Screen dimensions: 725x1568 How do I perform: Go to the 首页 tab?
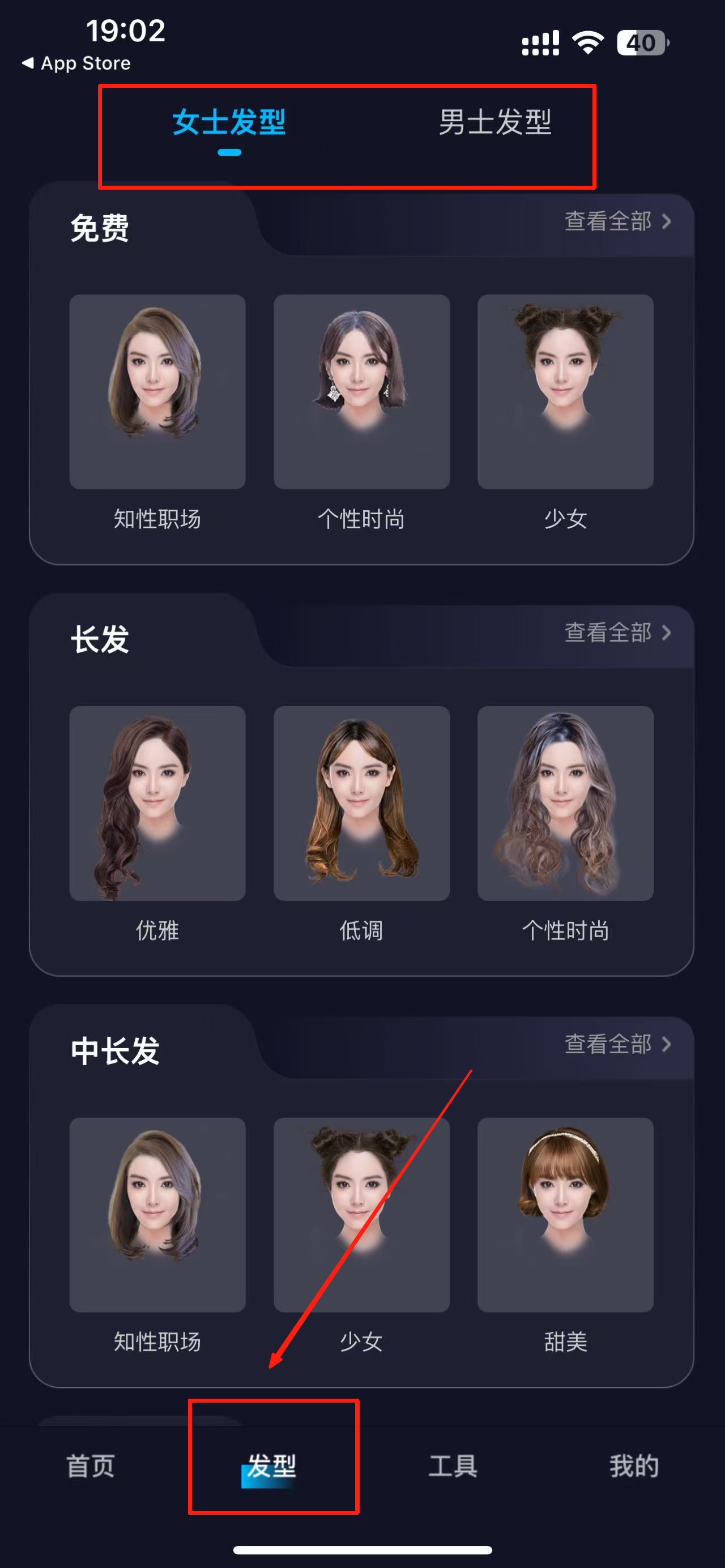(91, 1466)
